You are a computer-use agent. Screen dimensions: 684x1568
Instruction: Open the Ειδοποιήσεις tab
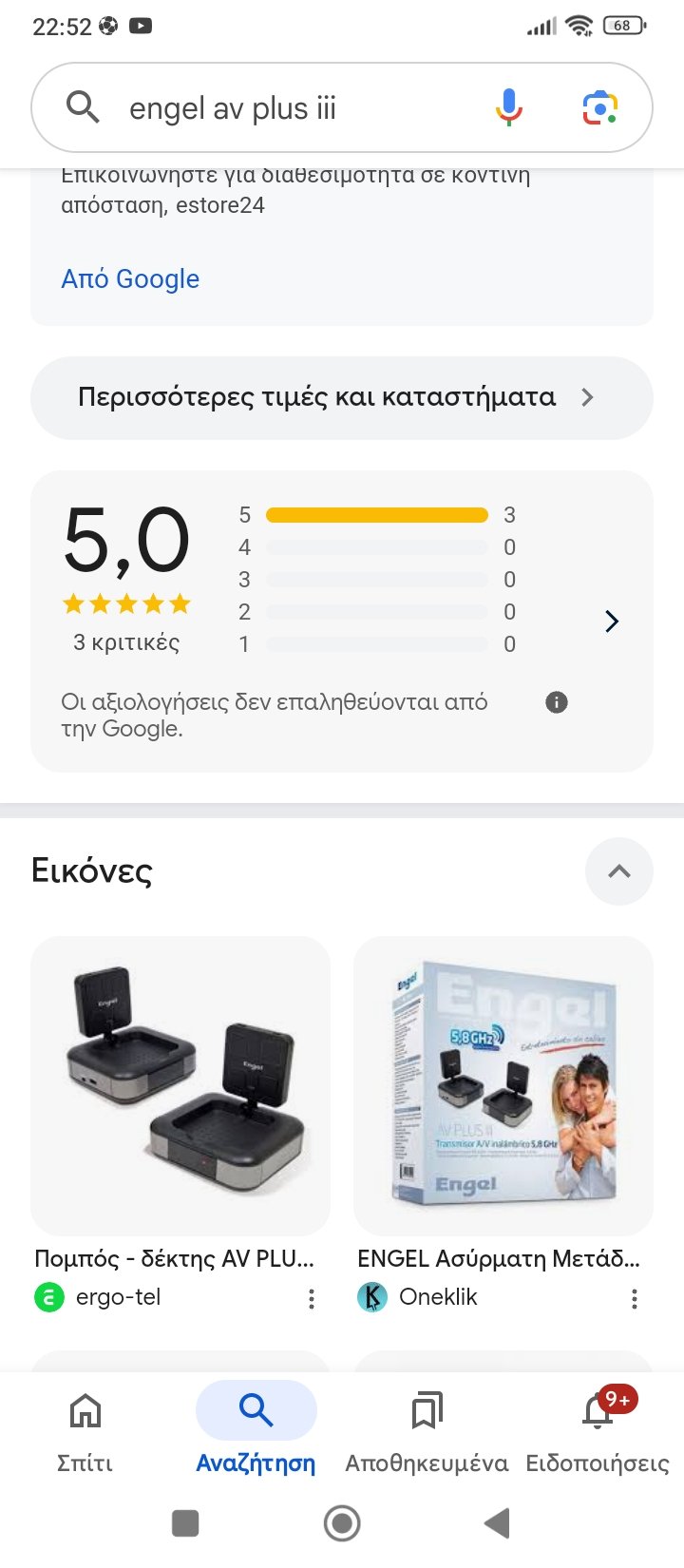[598, 1432]
